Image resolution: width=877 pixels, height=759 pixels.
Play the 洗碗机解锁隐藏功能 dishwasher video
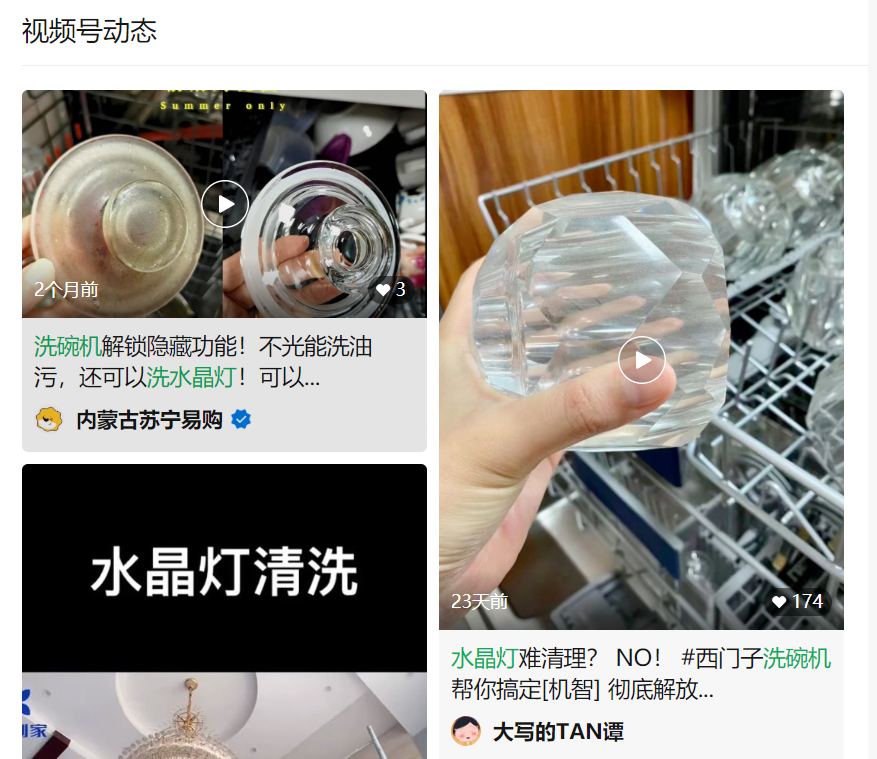coord(225,204)
